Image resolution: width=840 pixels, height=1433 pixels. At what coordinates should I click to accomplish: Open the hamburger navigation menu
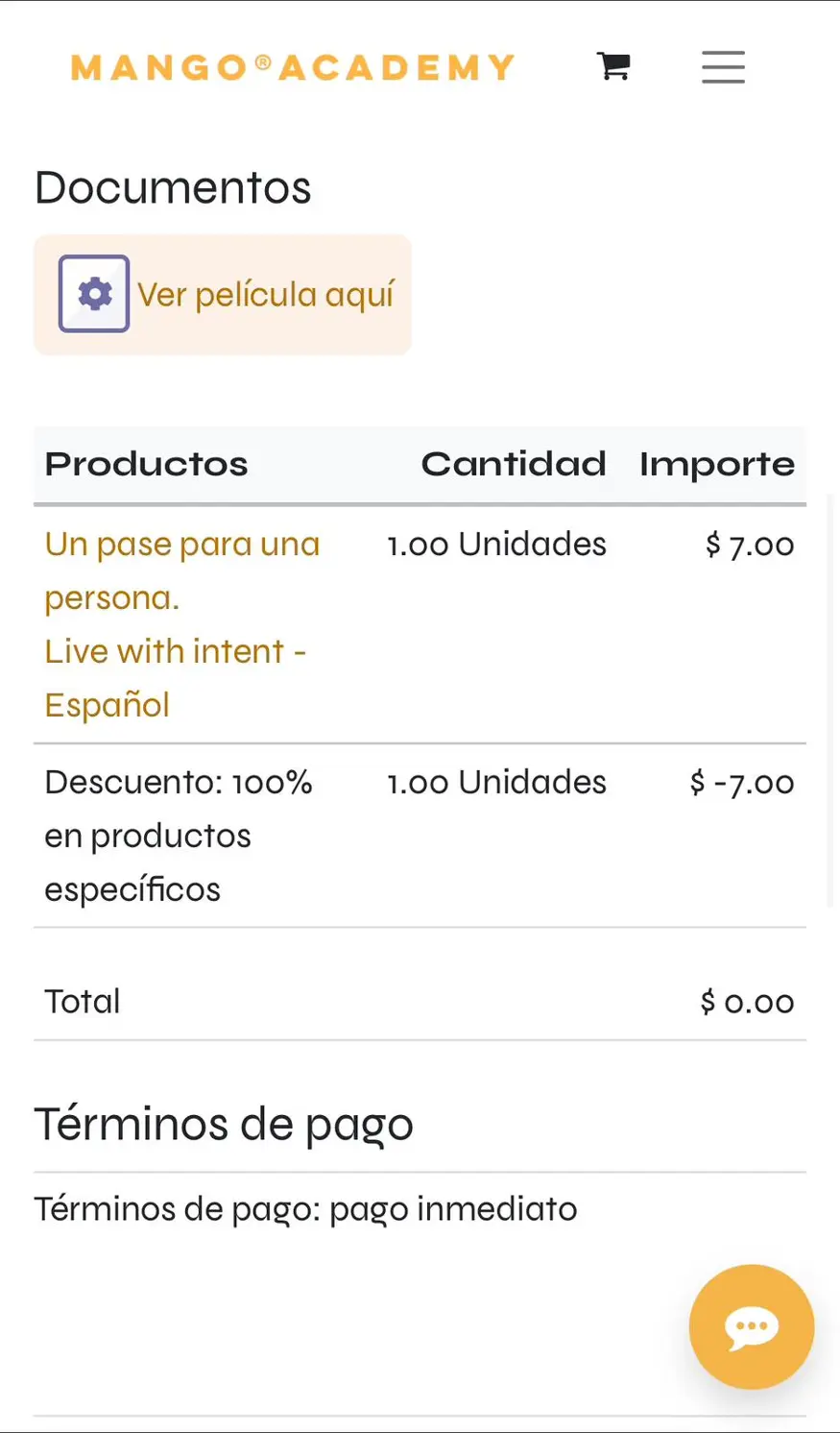coord(723,67)
